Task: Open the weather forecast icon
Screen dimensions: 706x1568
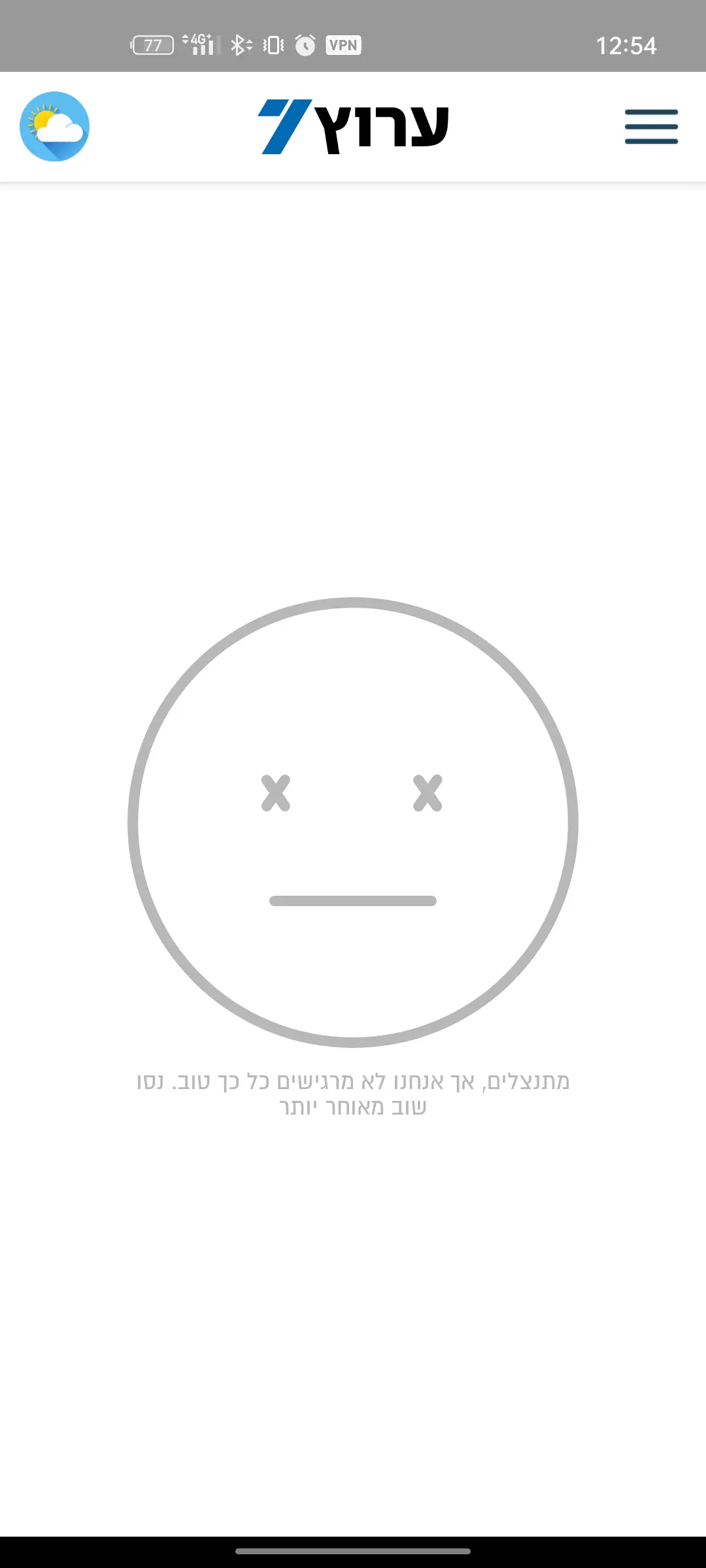Action: (54, 127)
